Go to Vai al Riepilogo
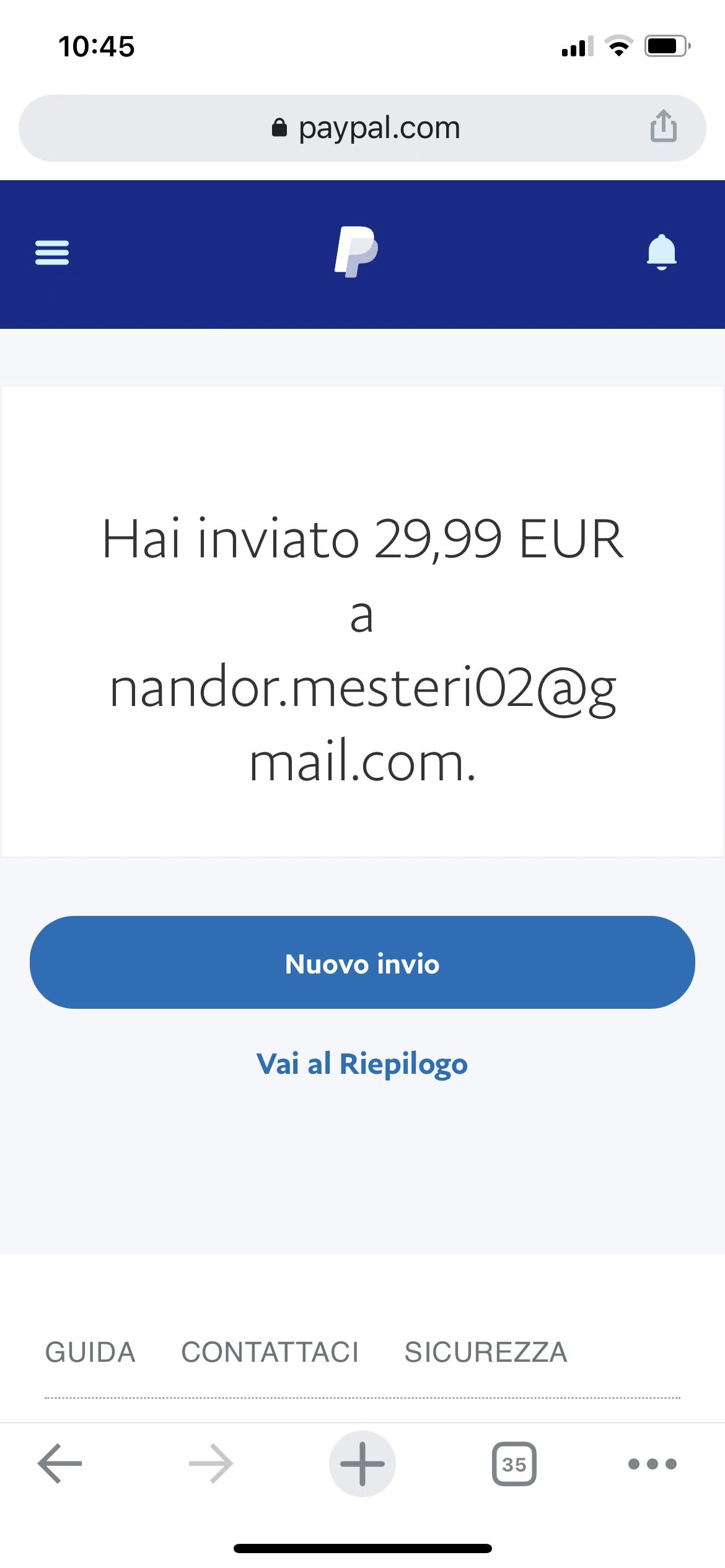Viewport: 725px width, 1568px height. click(362, 1065)
